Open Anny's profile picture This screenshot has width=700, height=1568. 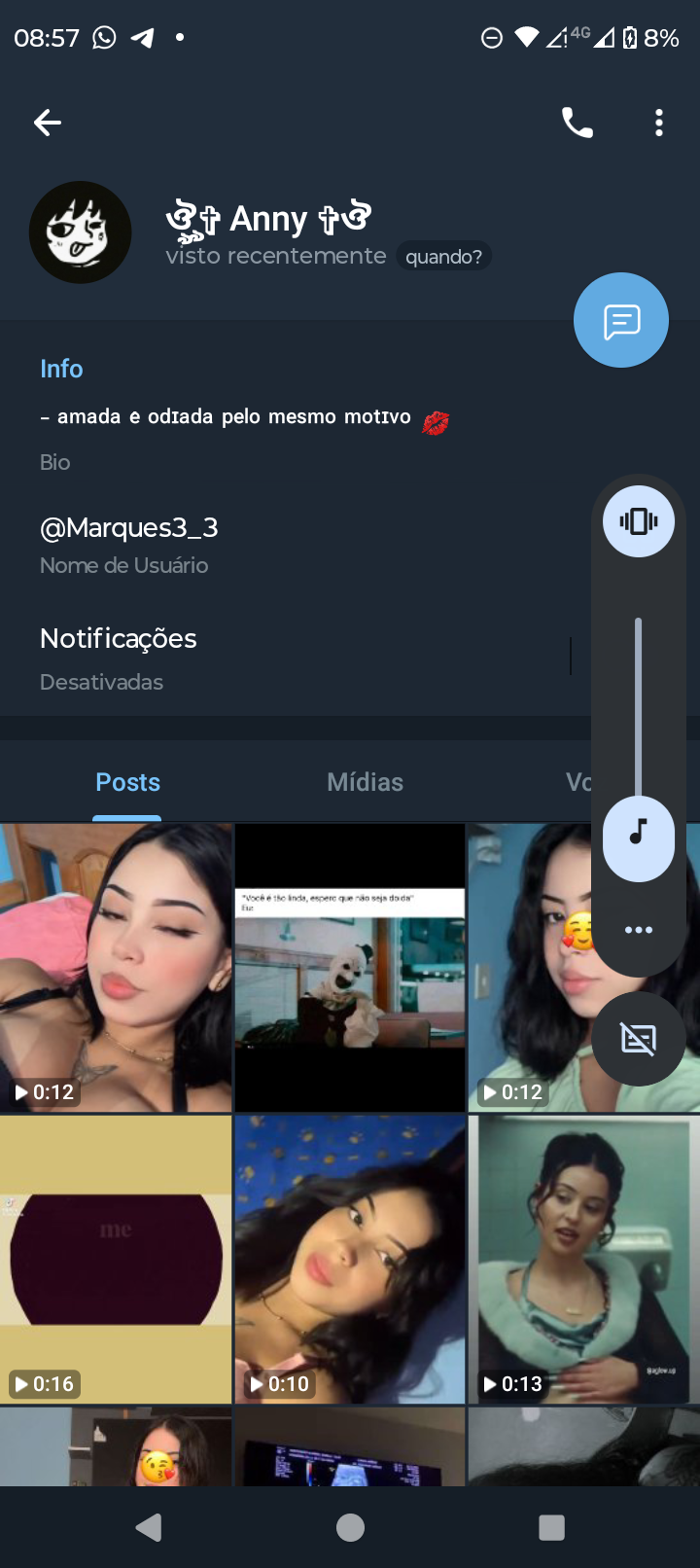(81, 232)
